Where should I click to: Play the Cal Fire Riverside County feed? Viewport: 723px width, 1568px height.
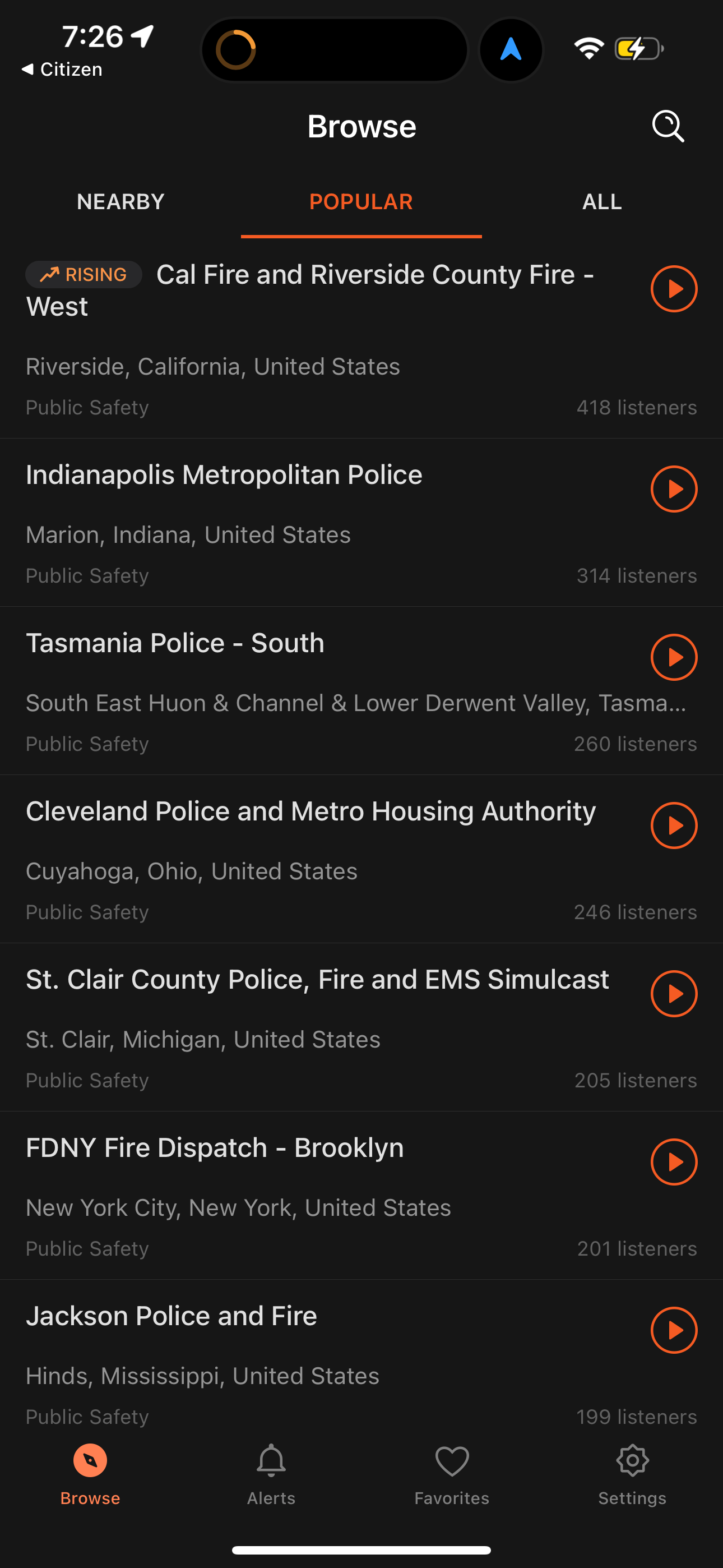click(x=674, y=289)
